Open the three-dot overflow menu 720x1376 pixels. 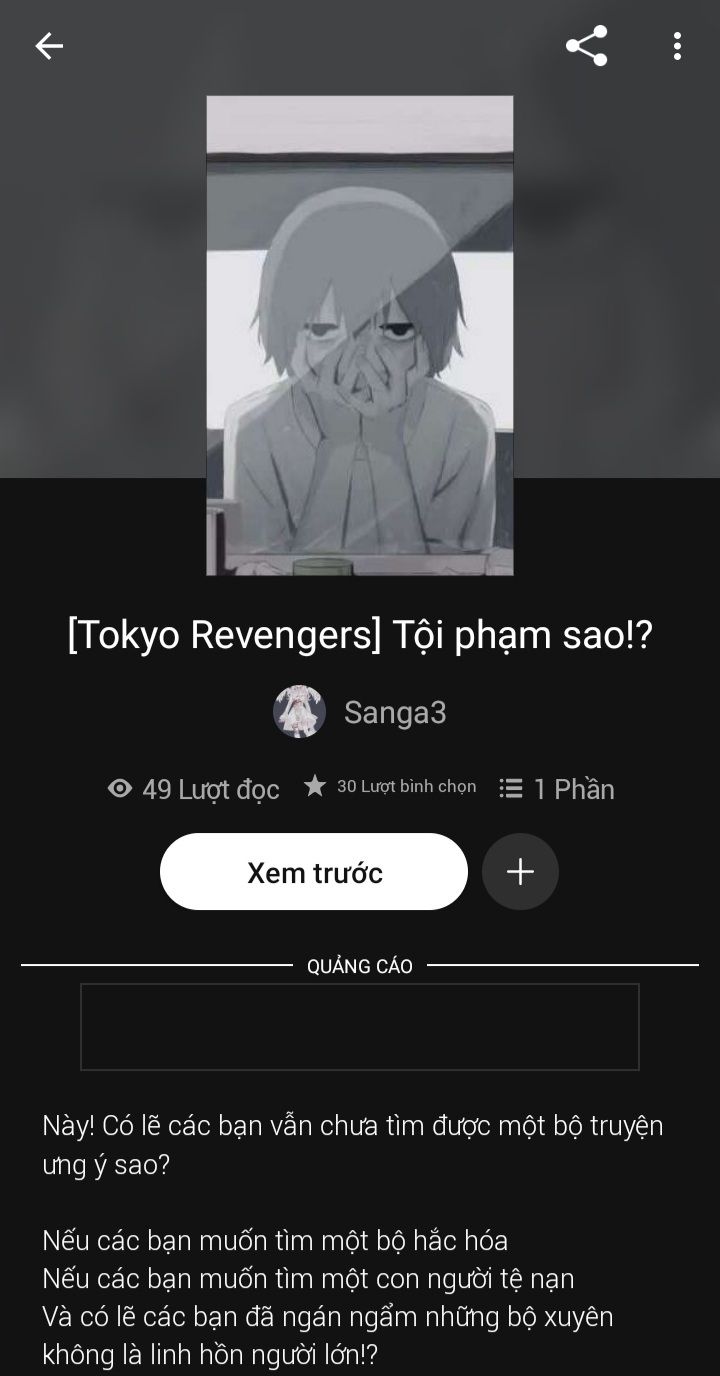(x=677, y=46)
